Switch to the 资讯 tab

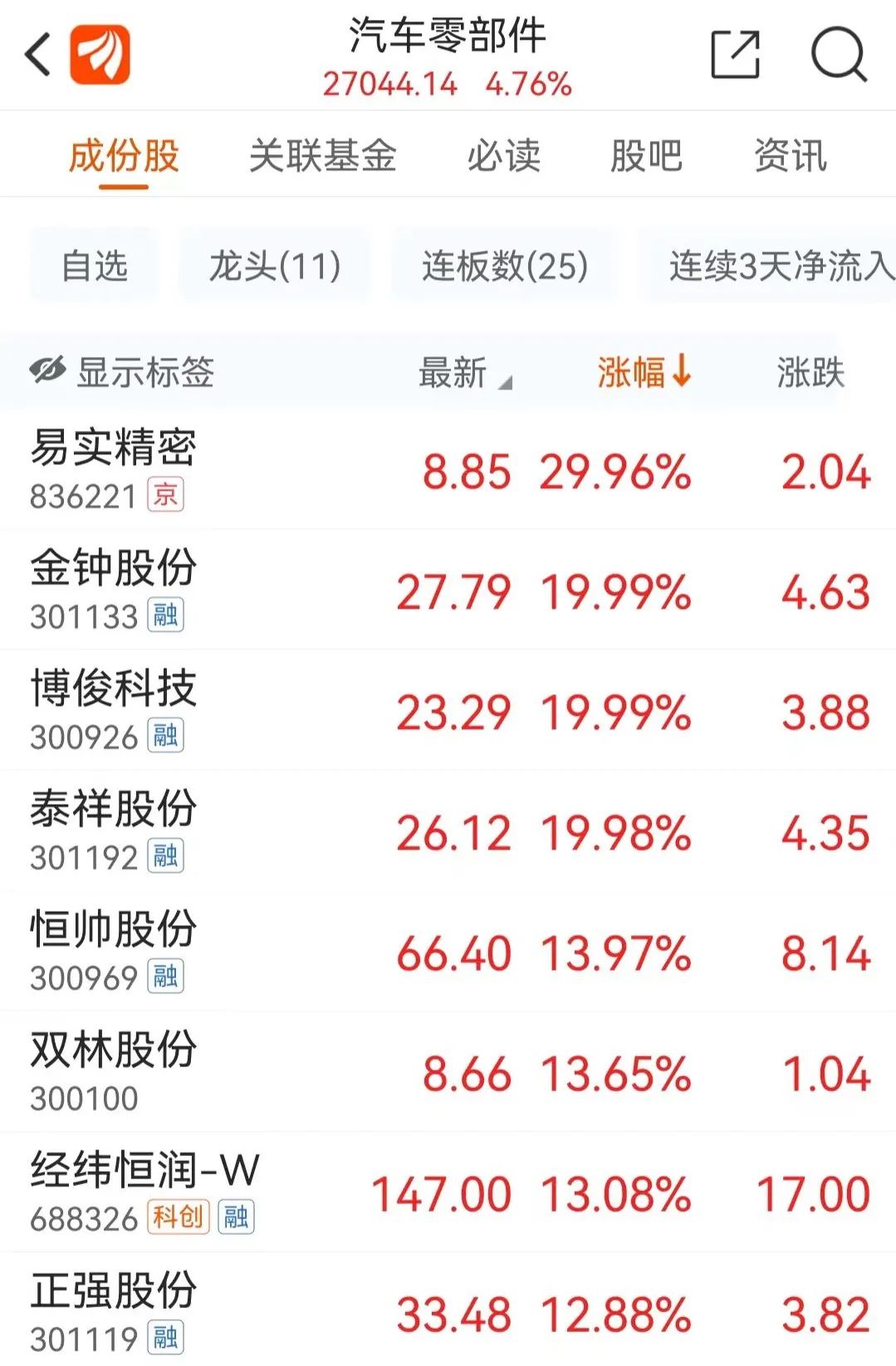(791, 155)
